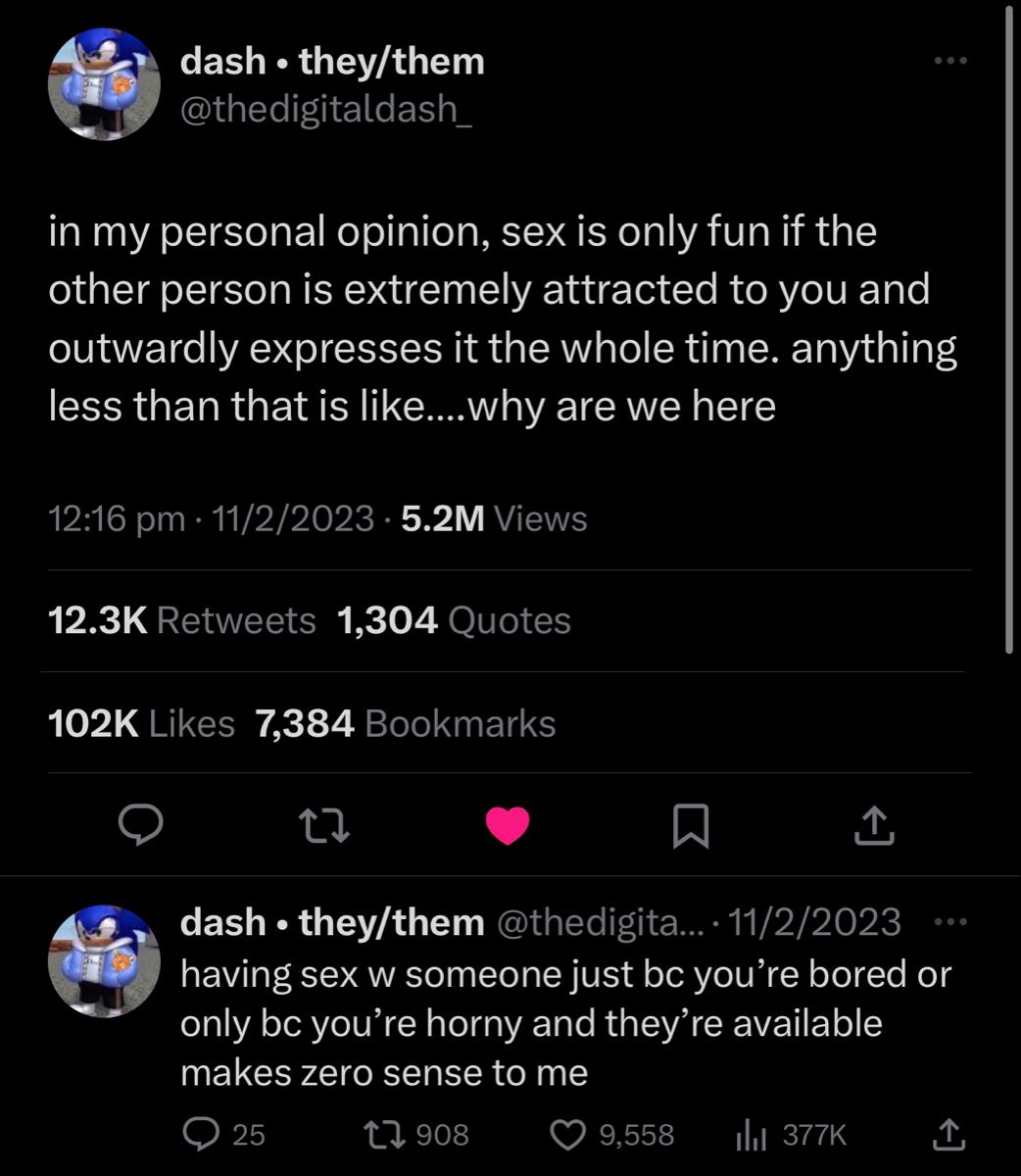View the 12.3K Retweets list
The image size is (1021, 1176).
[x=182, y=620]
